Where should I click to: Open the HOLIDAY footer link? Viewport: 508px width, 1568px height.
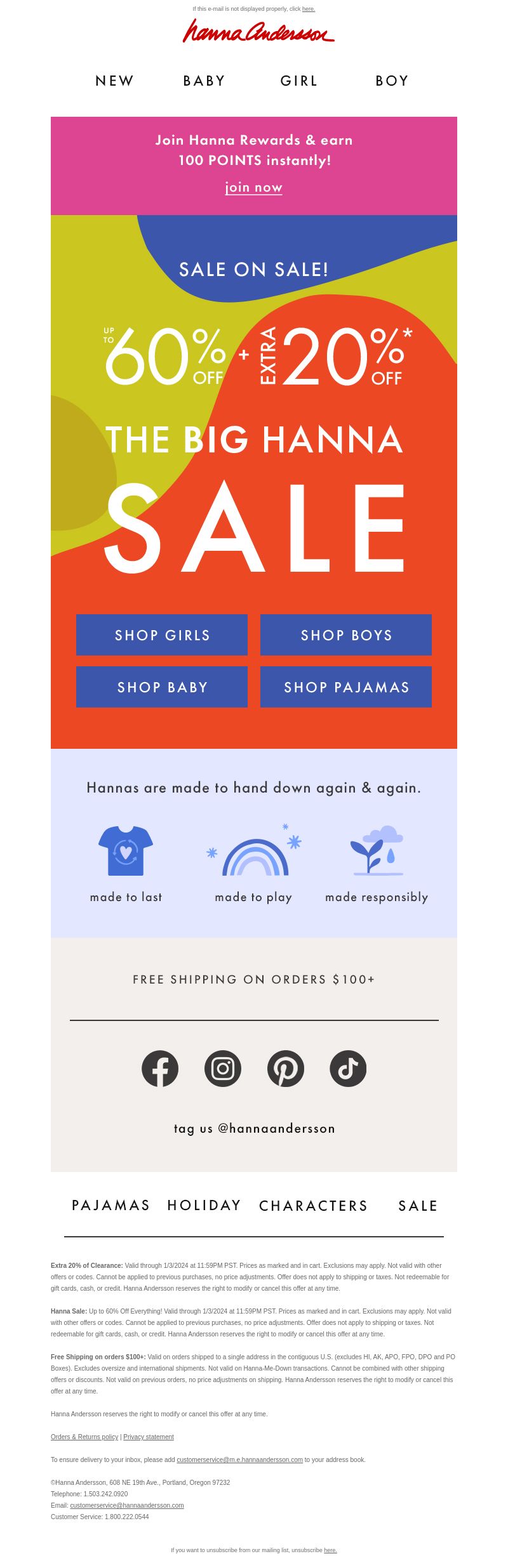[x=204, y=1205]
